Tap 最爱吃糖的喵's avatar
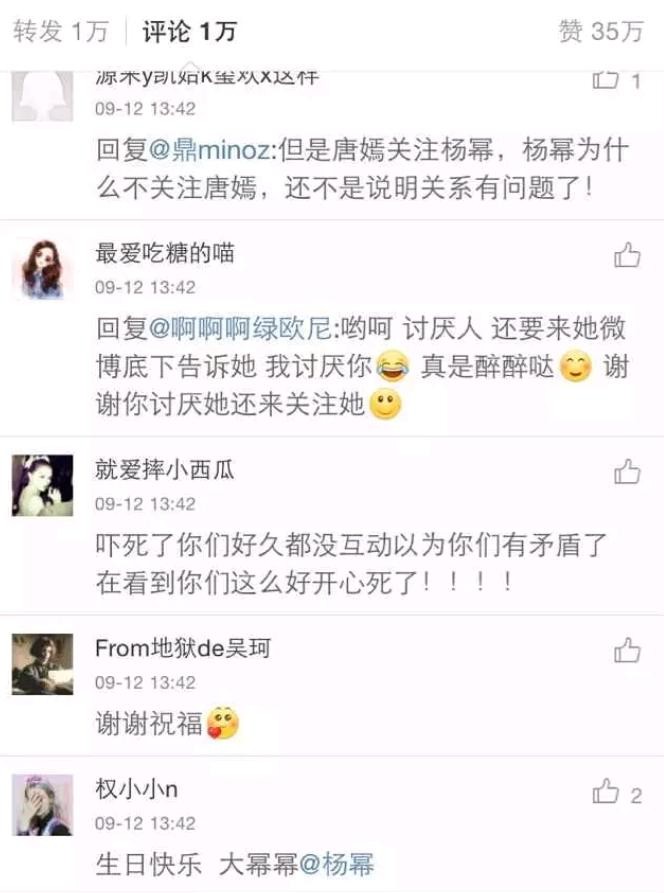Screen dimensions: 664x893 click(42, 269)
